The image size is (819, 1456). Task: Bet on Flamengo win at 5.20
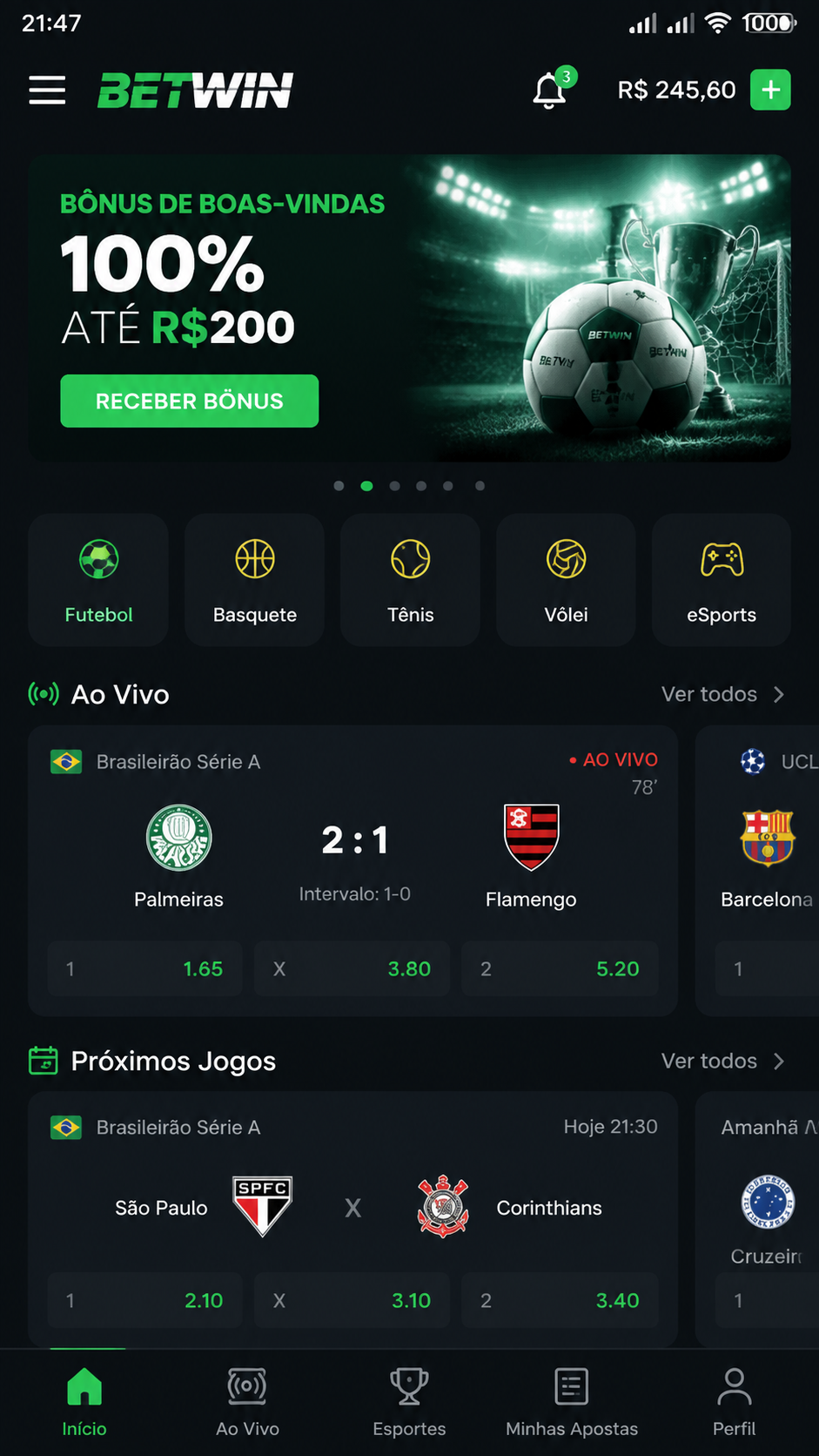[x=560, y=968]
